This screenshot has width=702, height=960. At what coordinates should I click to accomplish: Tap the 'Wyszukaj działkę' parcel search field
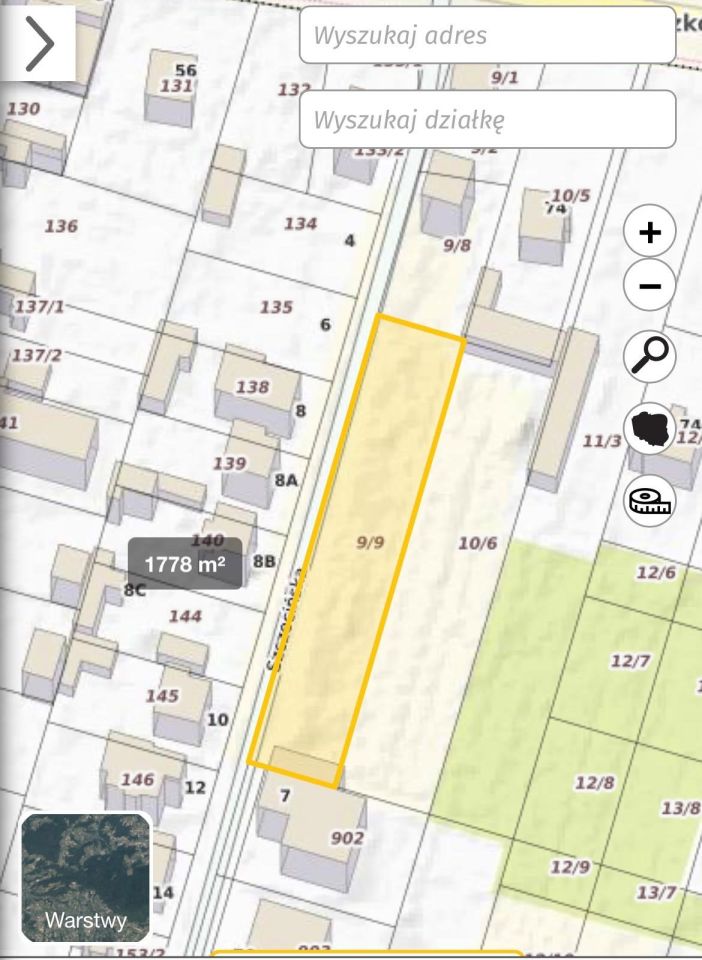tap(487, 120)
